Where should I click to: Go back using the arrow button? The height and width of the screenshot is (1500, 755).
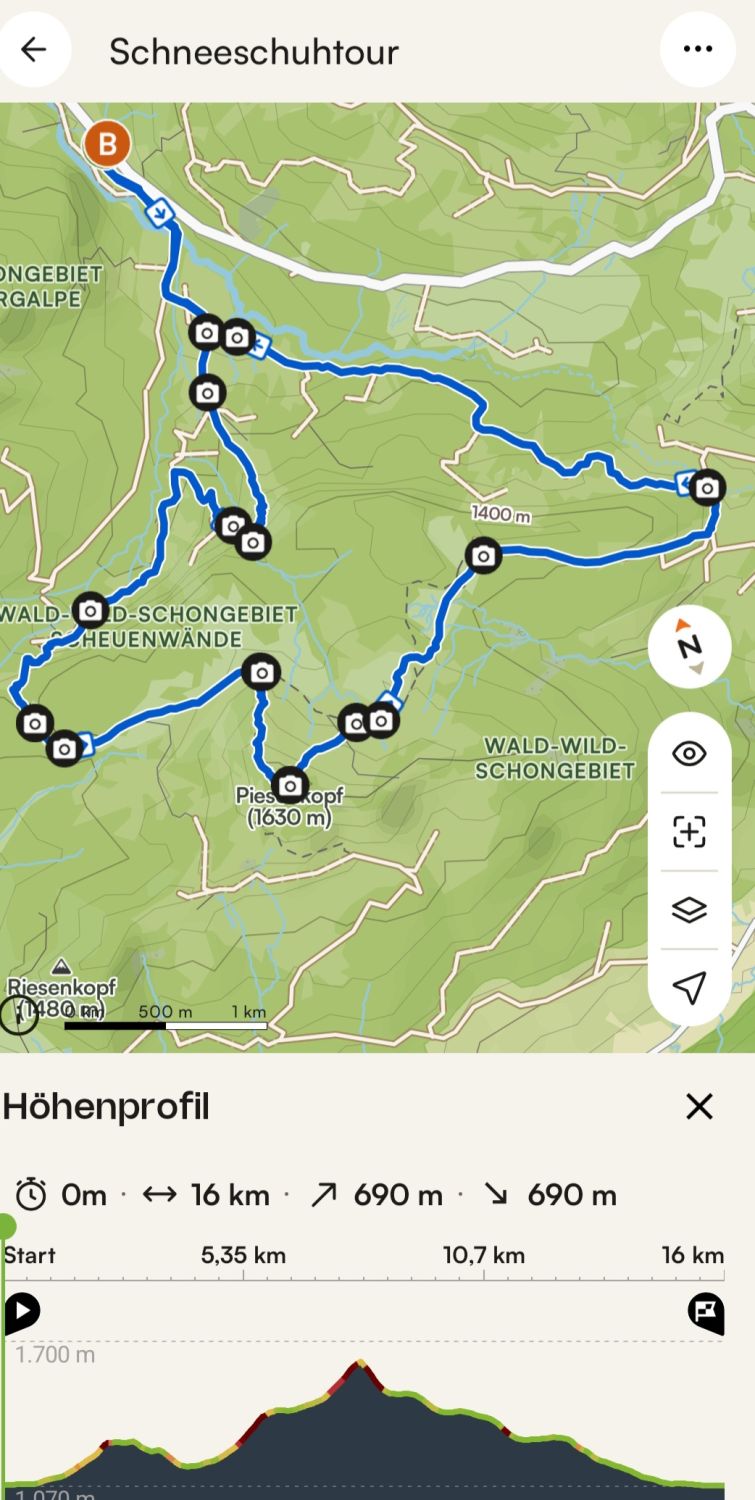(34, 50)
